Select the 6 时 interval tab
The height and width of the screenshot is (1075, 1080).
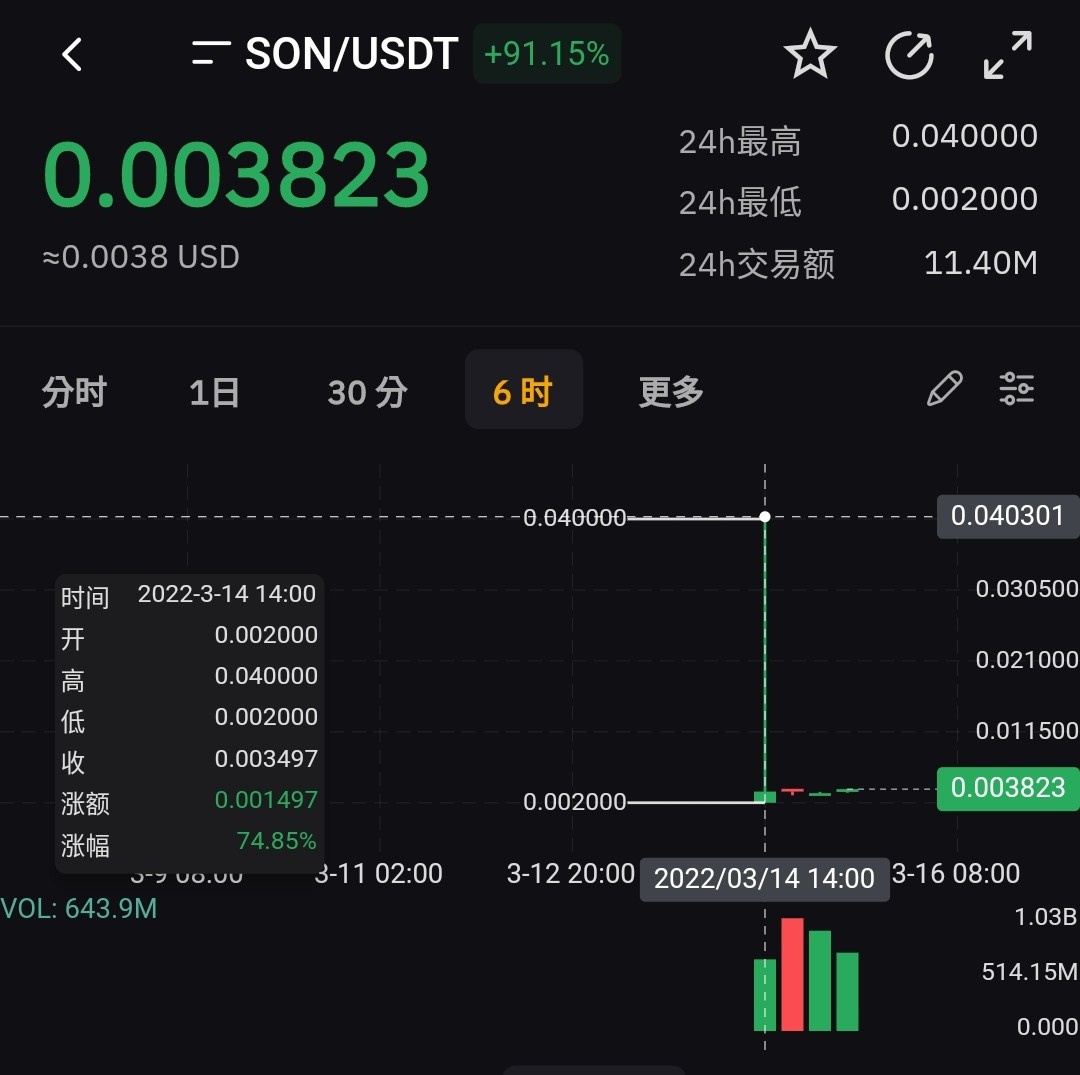pyautogui.click(x=523, y=390)
